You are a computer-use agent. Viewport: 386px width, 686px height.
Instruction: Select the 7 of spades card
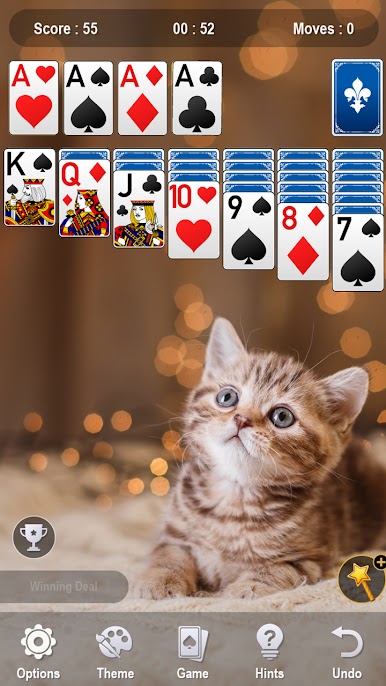tap(358, 252)
